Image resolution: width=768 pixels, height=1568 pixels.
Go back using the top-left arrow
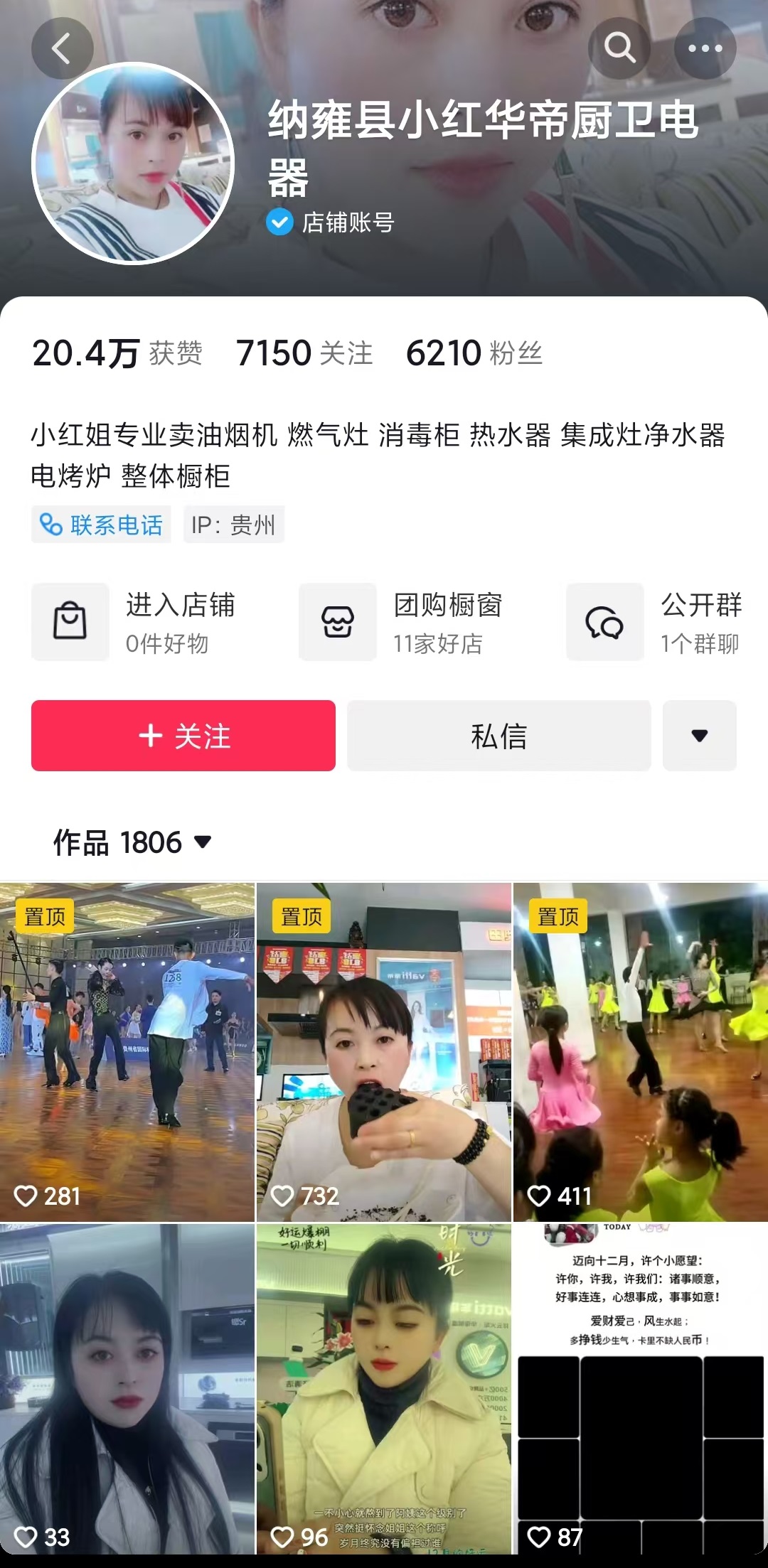(62, 48)
